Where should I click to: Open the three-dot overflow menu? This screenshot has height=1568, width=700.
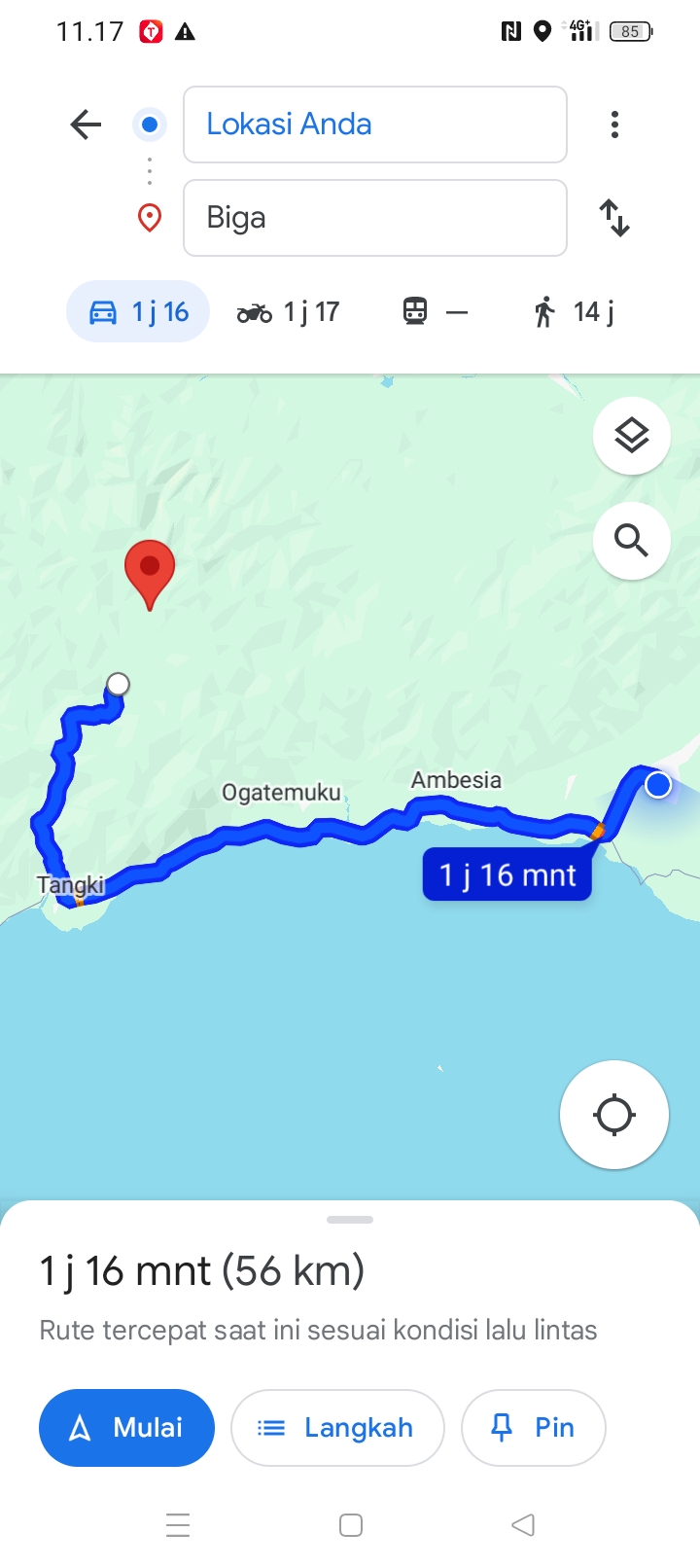point(614,125)
